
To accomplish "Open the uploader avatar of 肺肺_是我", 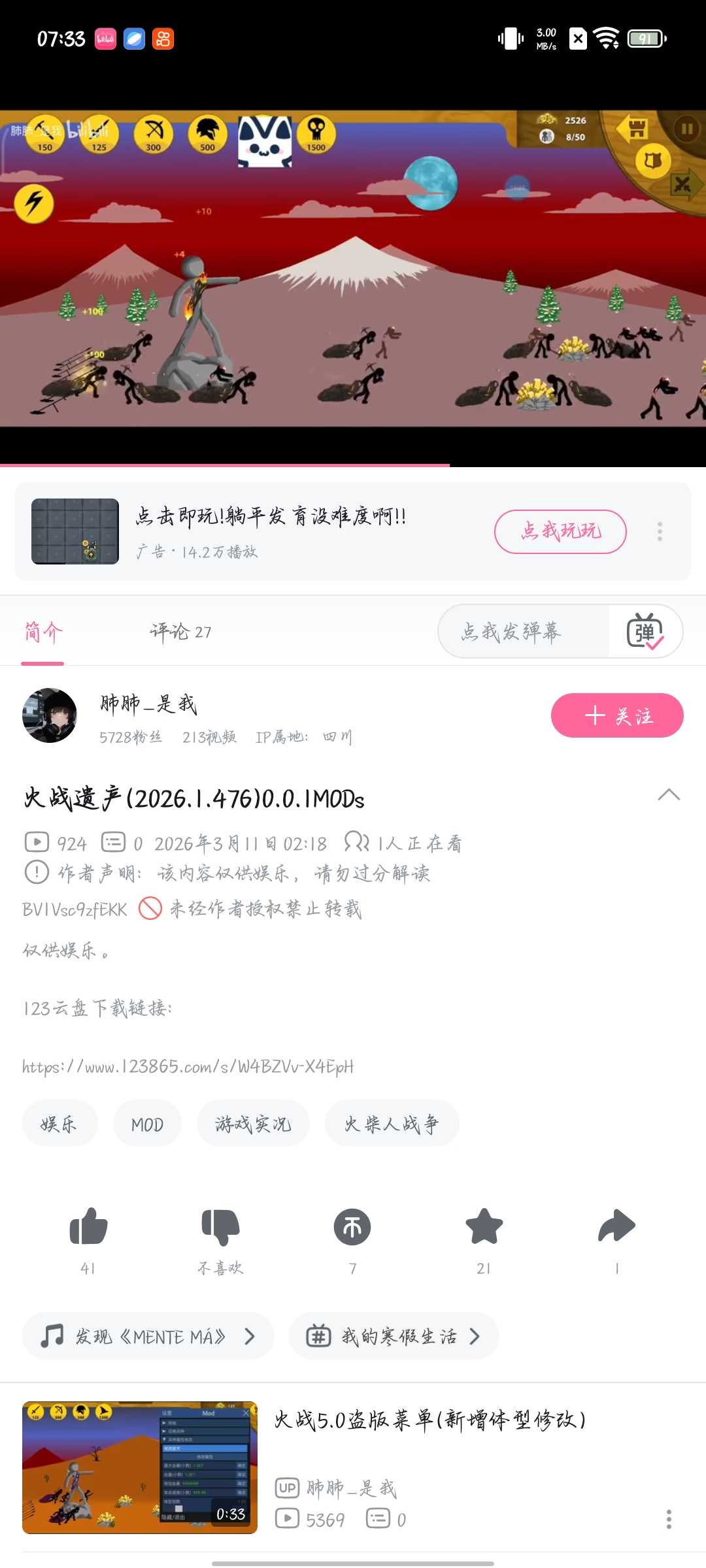I will tap(50, 715).
